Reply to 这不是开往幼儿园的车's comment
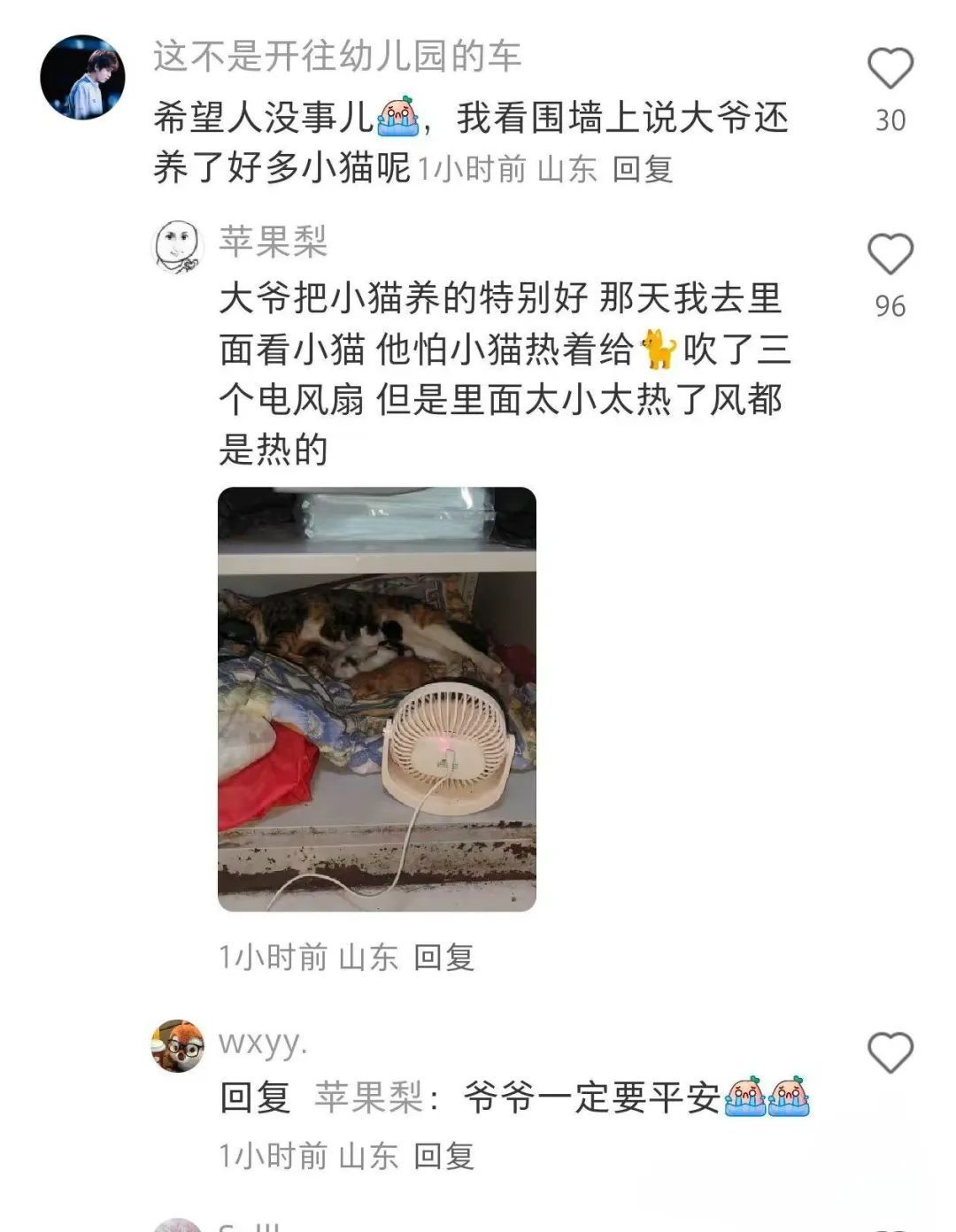 pos(643,169)
